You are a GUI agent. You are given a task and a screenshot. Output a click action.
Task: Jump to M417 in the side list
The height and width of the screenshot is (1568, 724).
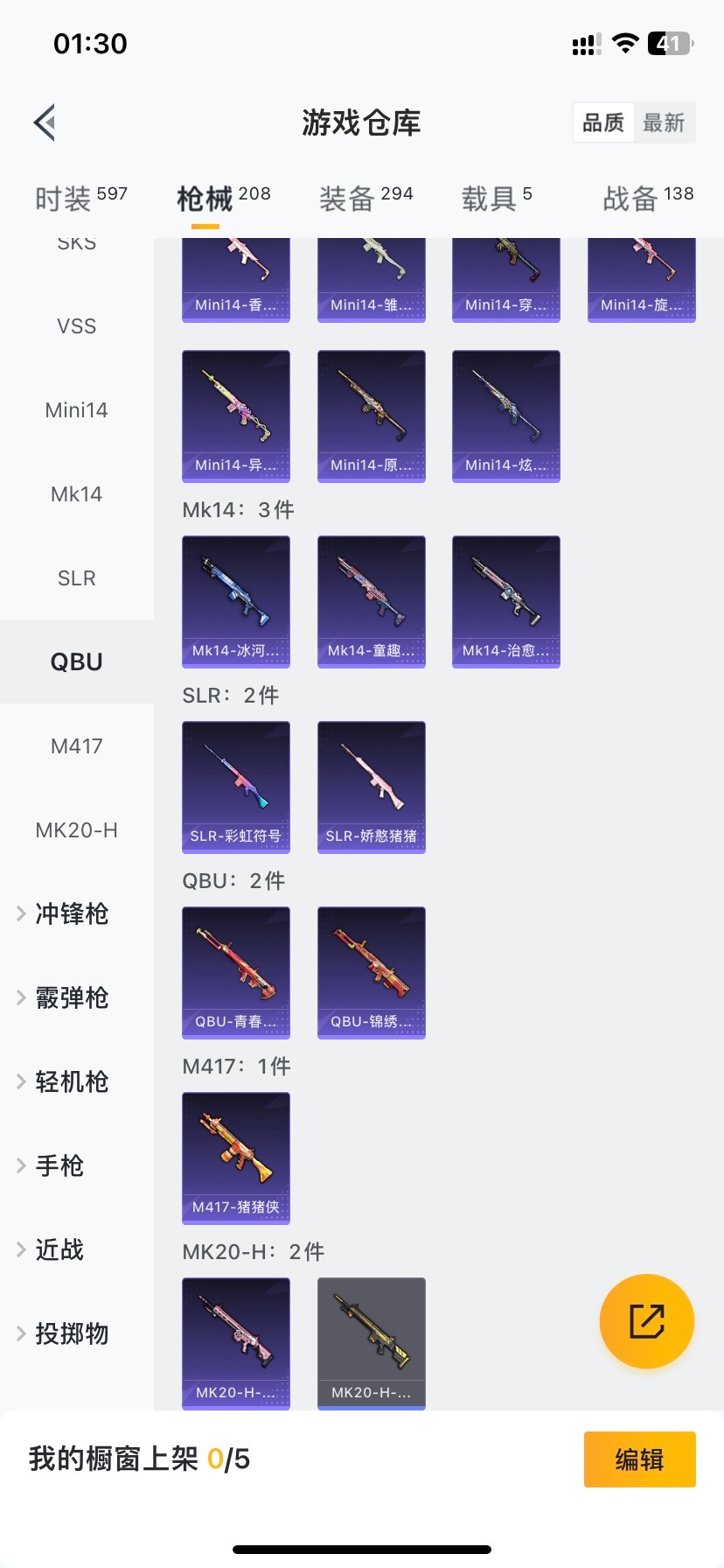(x=77, y=746)
